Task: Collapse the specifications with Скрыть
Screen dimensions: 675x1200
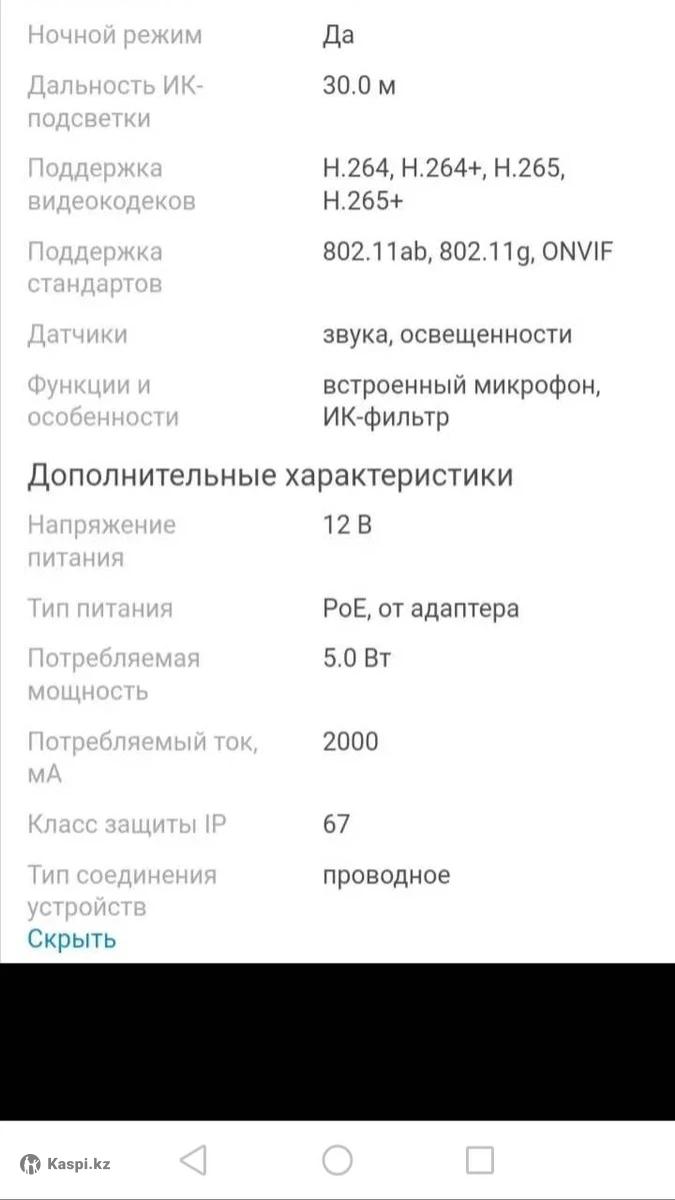Action: 72,939
